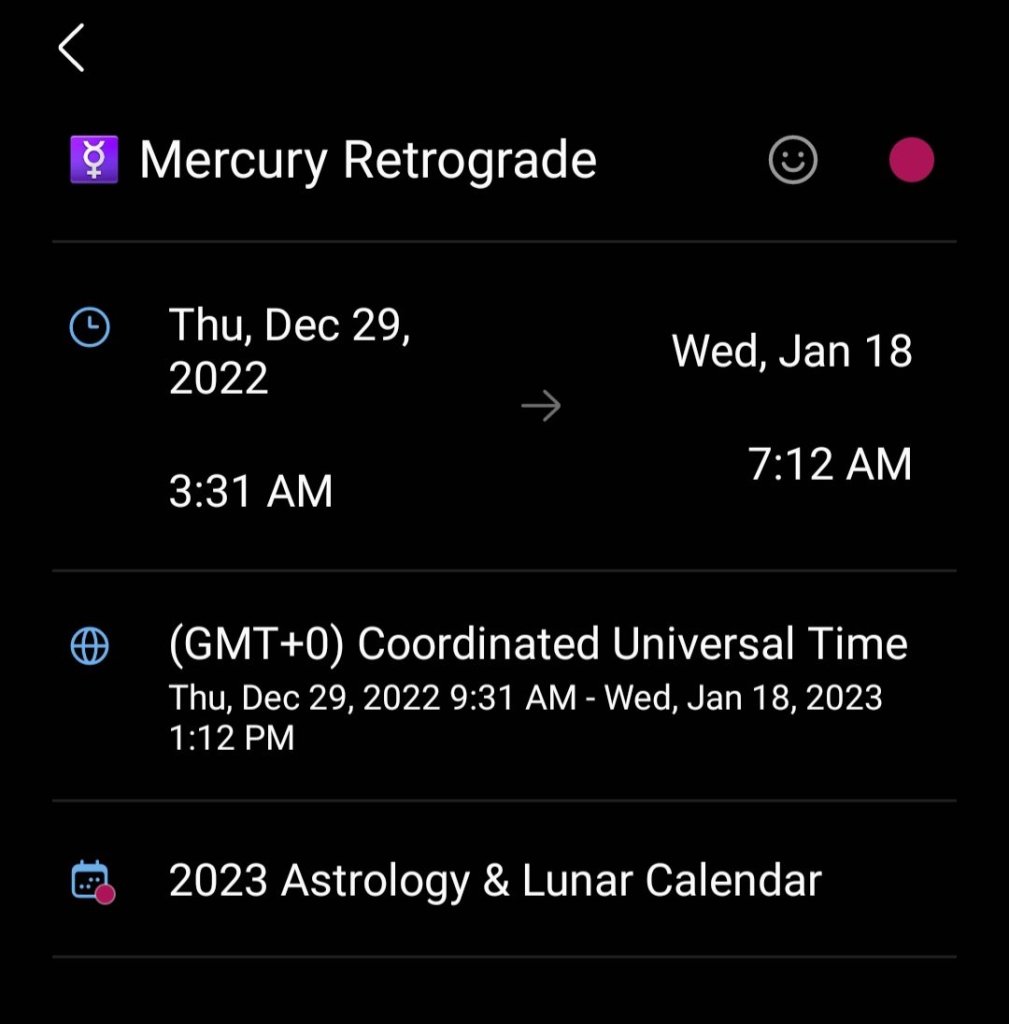
Task: Go back from the event details
Action: pos(71,49)
